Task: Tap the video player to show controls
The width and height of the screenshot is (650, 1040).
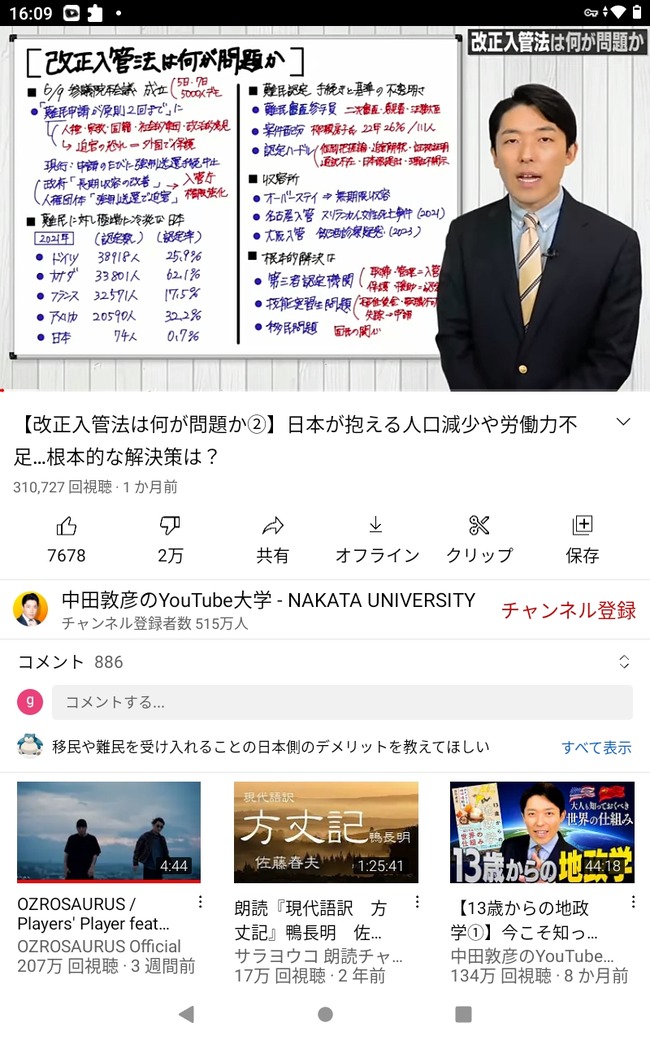Action: click(325, 208)
